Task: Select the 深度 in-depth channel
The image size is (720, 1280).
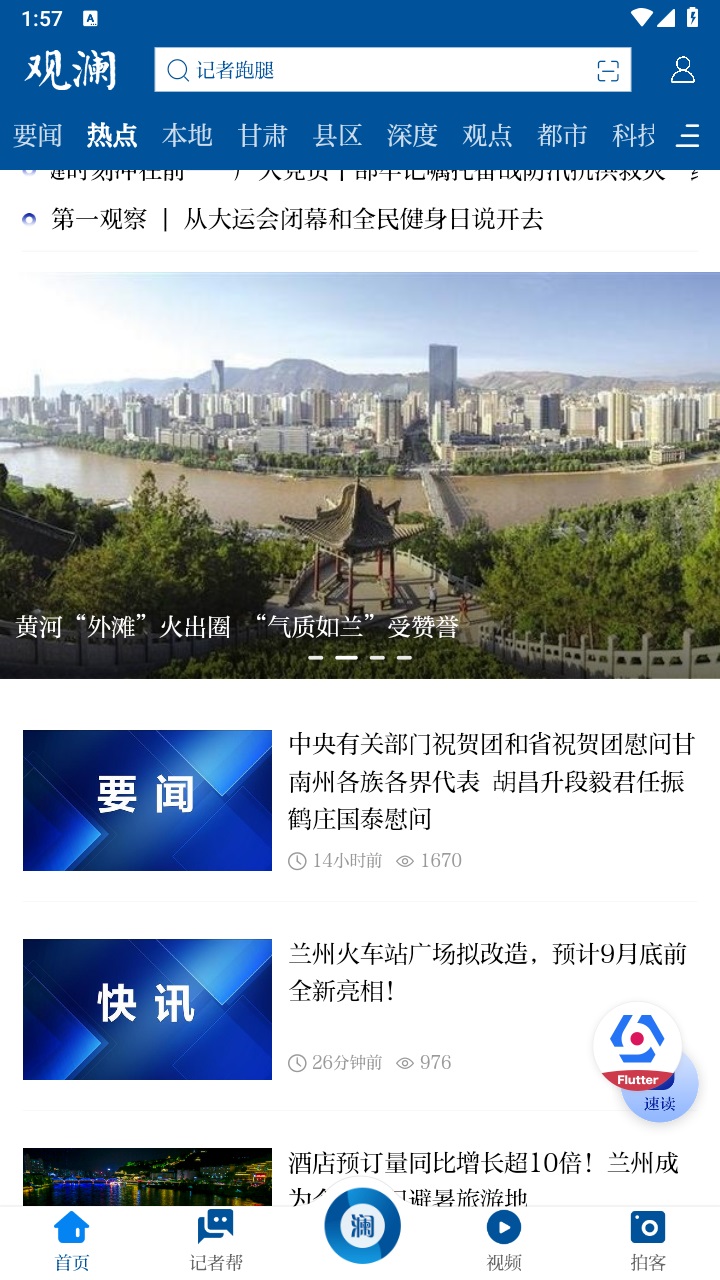Action: click(x=414, y=136)
